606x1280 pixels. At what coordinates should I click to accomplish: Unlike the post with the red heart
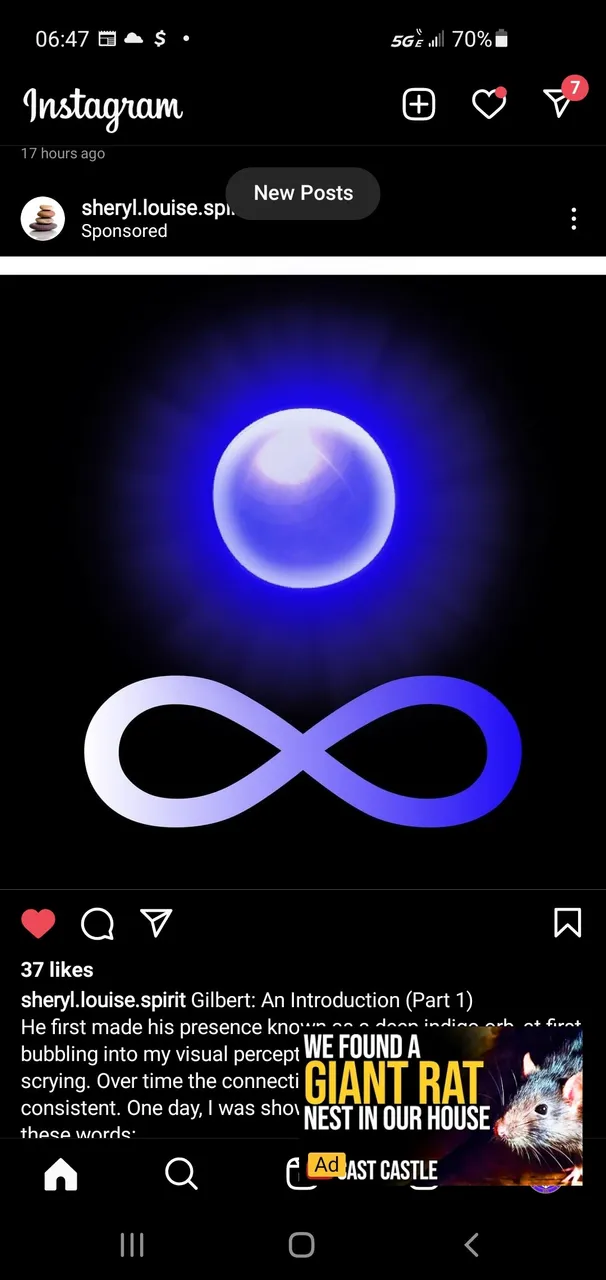(38, 923)
